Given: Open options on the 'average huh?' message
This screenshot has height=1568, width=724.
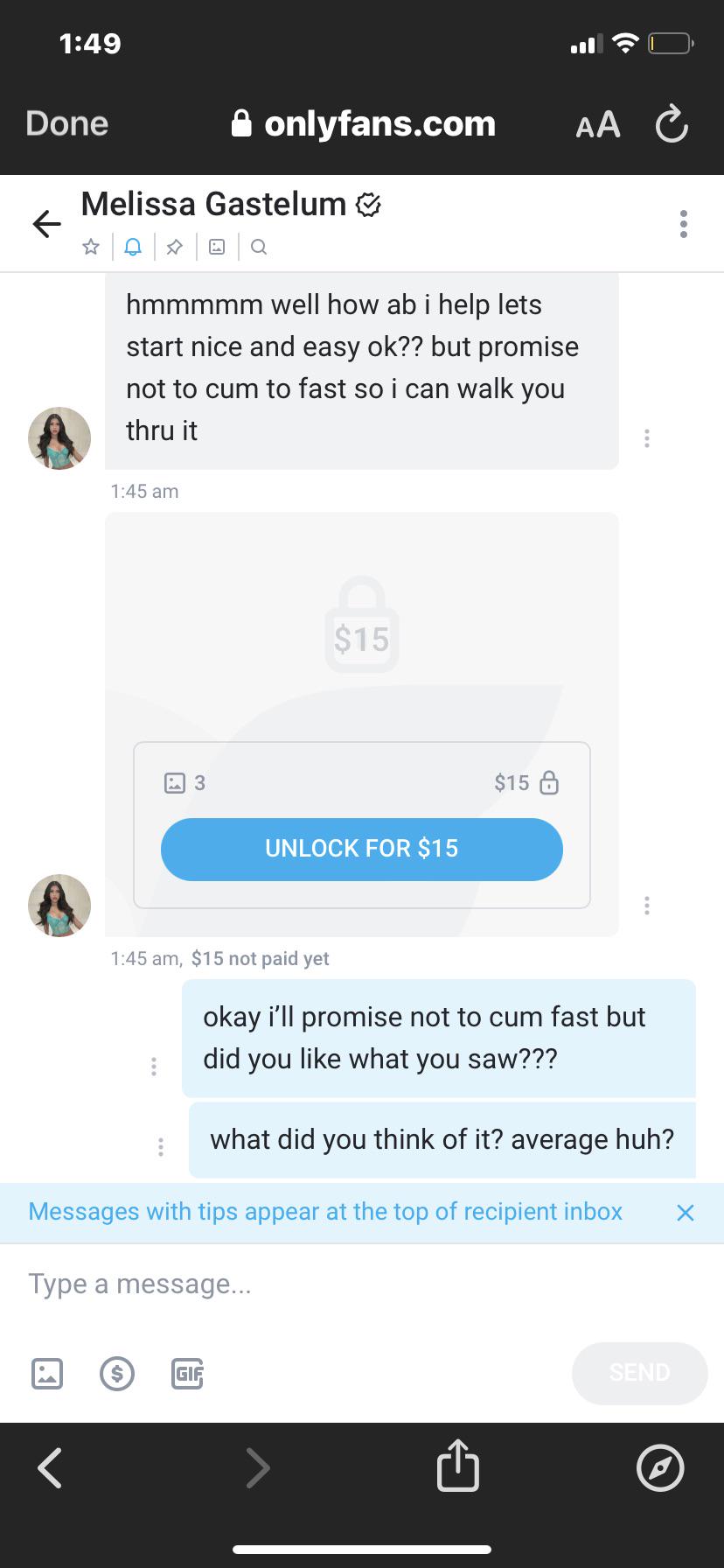Looking at the screenshot, I should click(161, 1146).
